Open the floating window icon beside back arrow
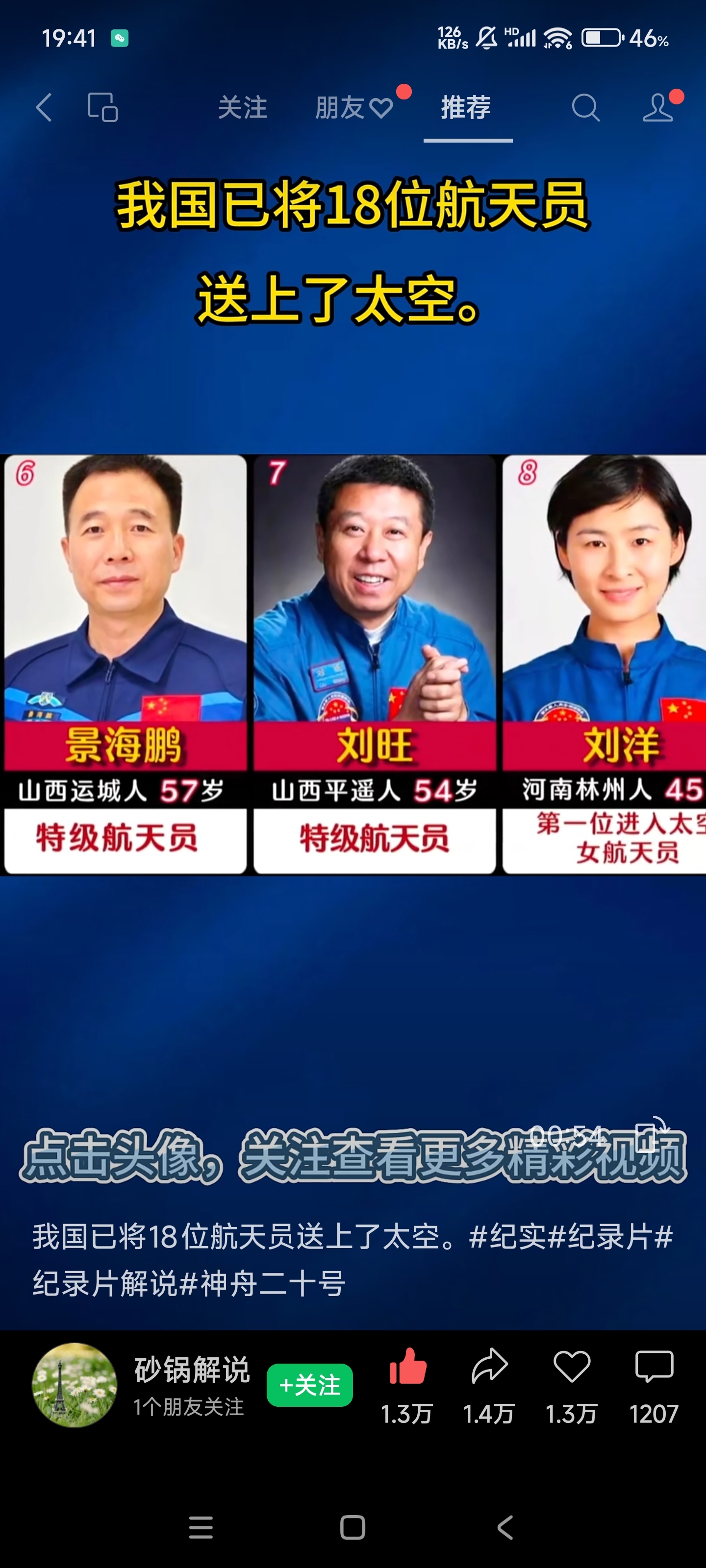Viewport: 706px width, 1568px height. (102, 108)
